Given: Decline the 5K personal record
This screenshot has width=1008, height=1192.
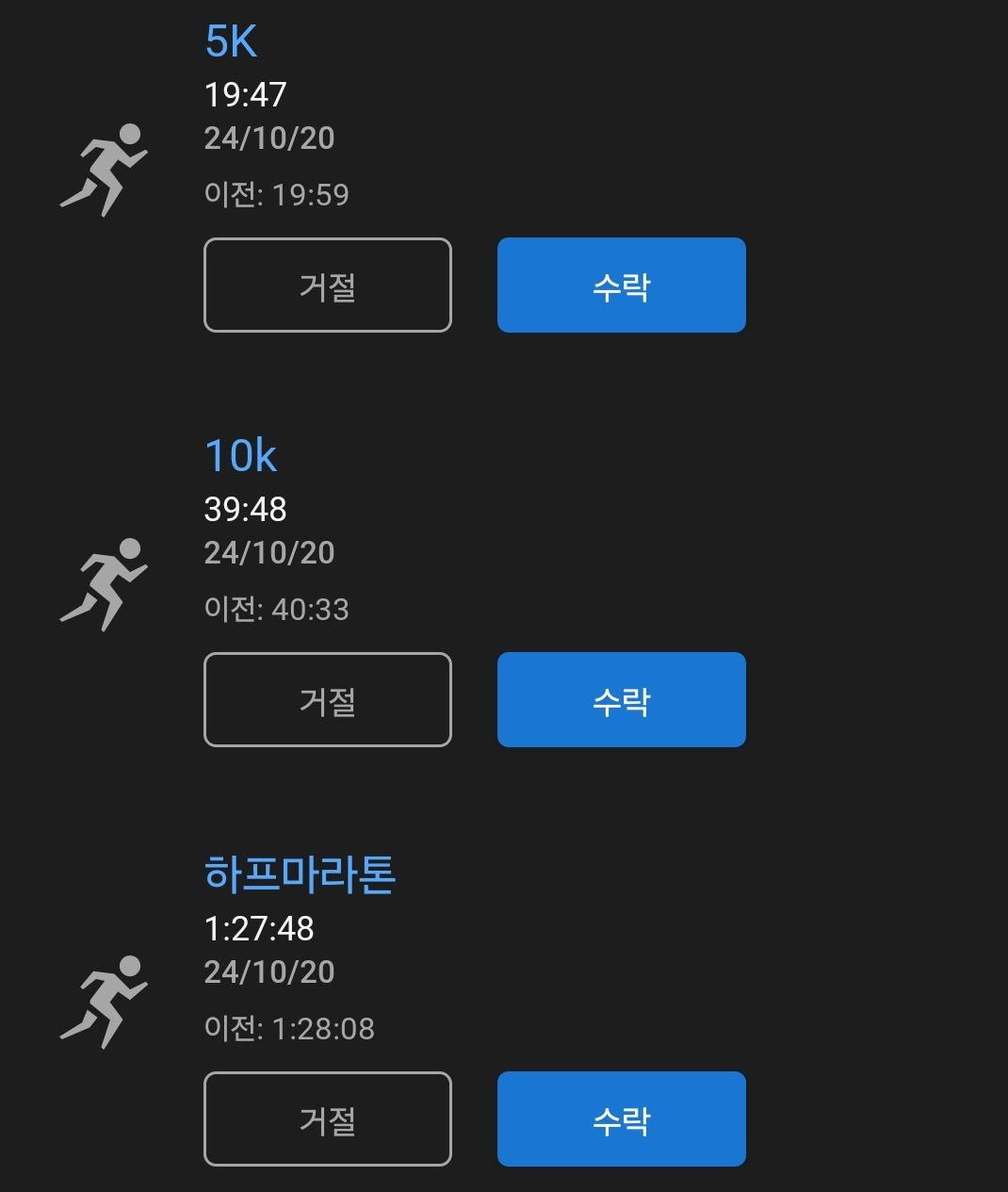Looking at the screenshot, I should (x=328, y=285).
